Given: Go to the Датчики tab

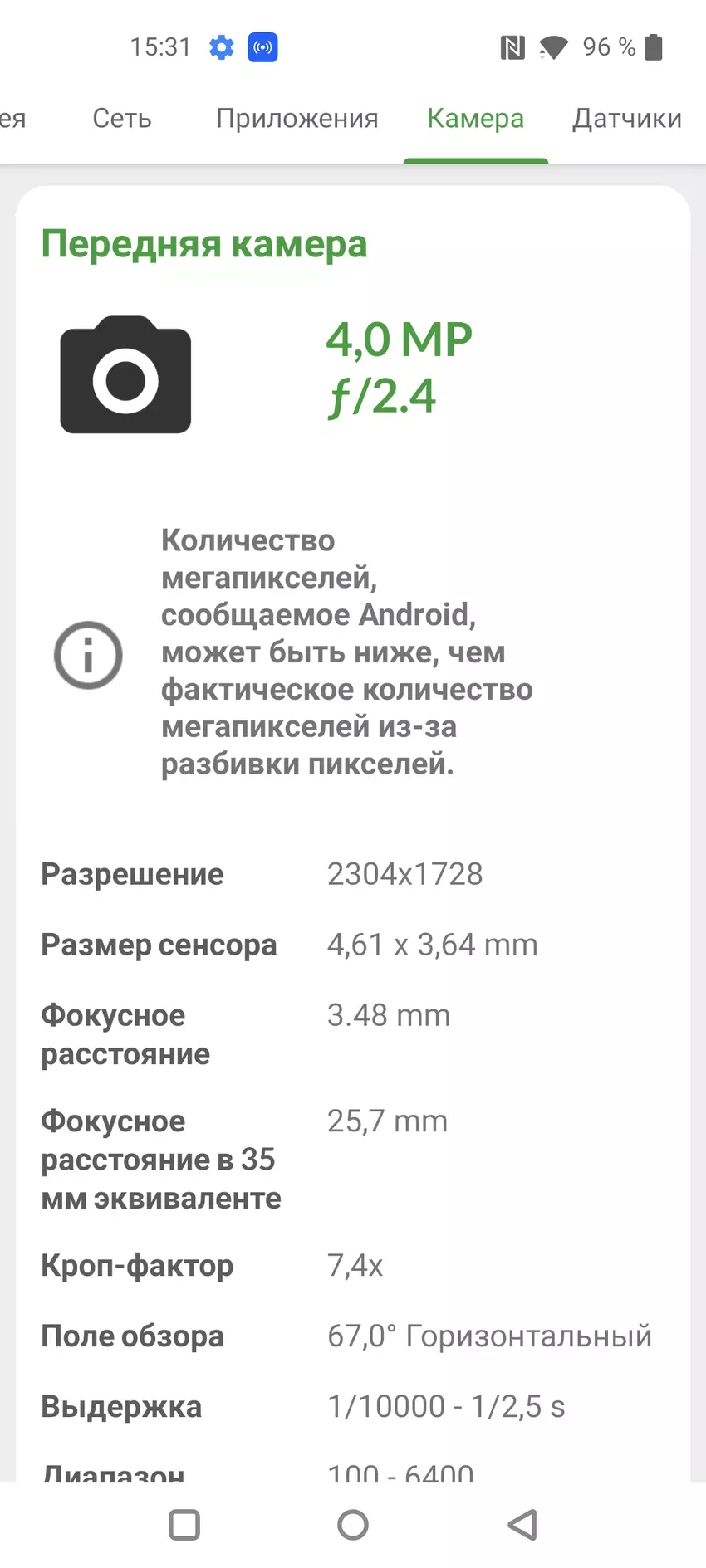Looking at the screenshot, I should 626,119.
